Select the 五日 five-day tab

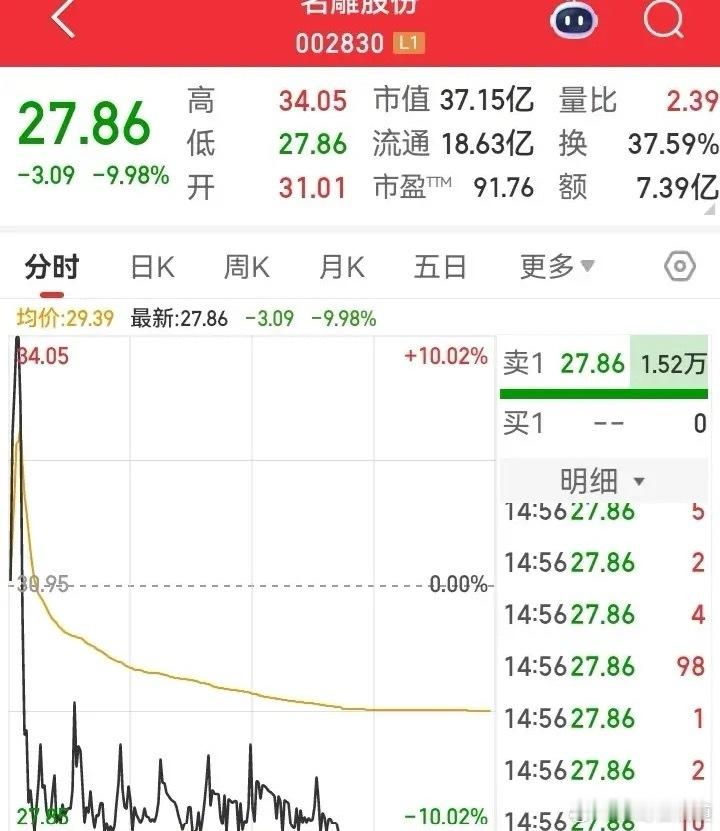click(x=438, y=266)
